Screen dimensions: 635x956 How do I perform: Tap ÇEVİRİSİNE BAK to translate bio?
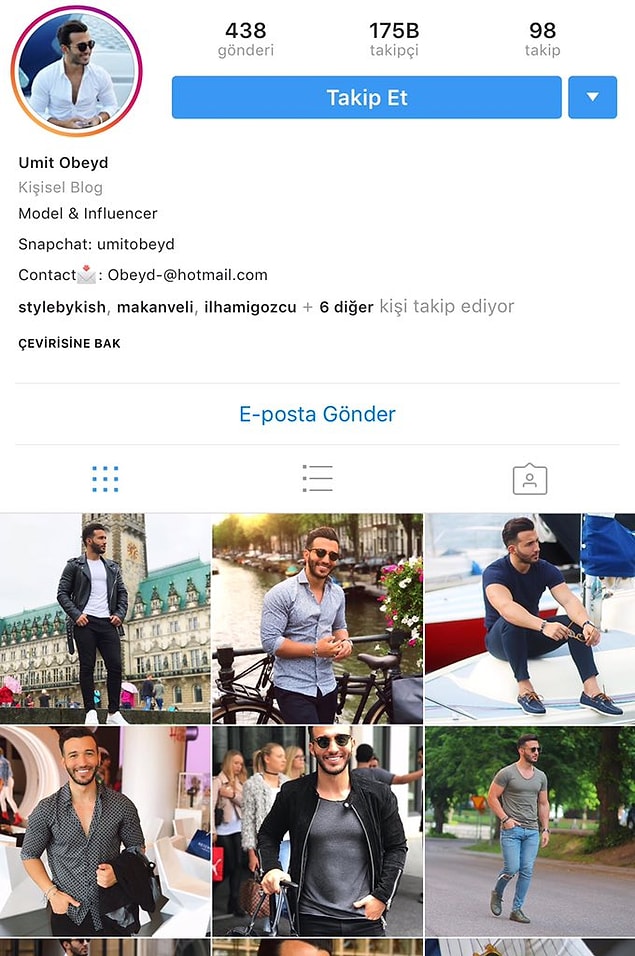click(69, 343)
